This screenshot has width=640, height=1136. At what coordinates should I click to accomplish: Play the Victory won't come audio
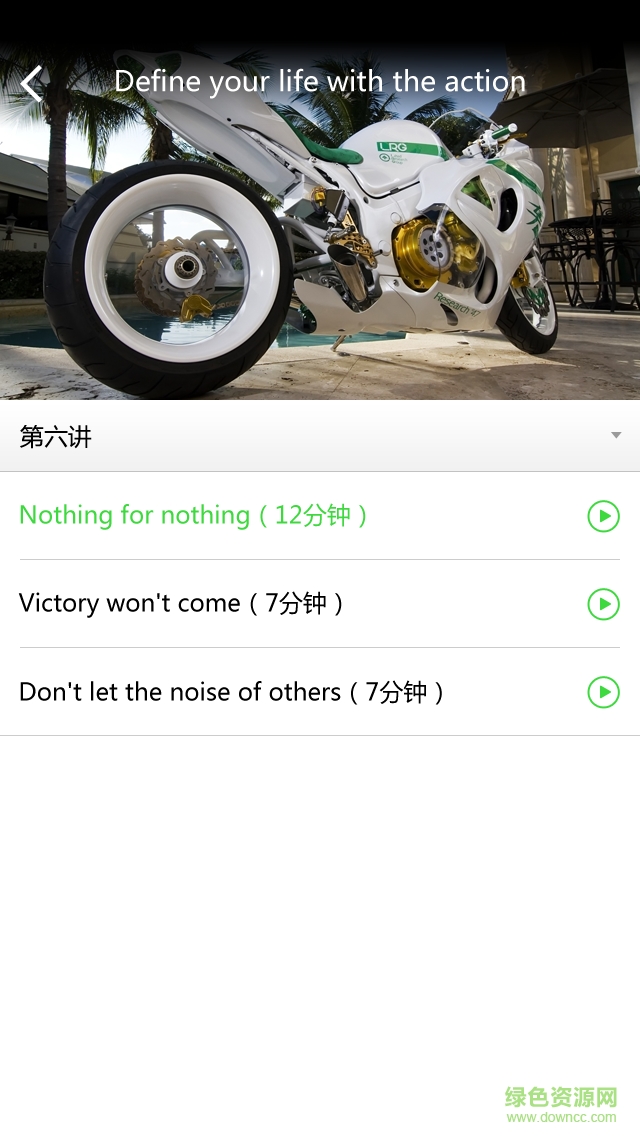[x=603, y=604]
